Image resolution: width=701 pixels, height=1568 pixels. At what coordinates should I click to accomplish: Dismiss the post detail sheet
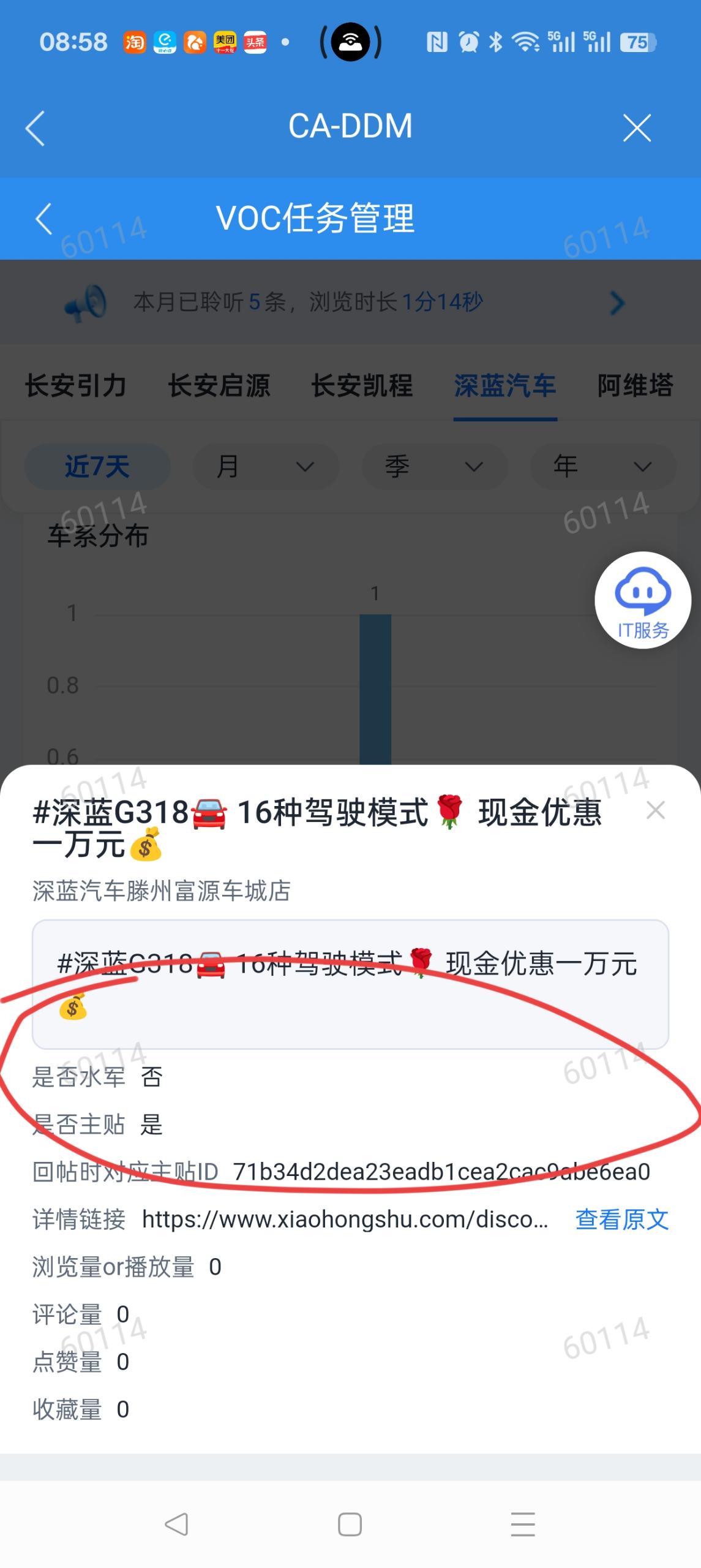[655, 810]
